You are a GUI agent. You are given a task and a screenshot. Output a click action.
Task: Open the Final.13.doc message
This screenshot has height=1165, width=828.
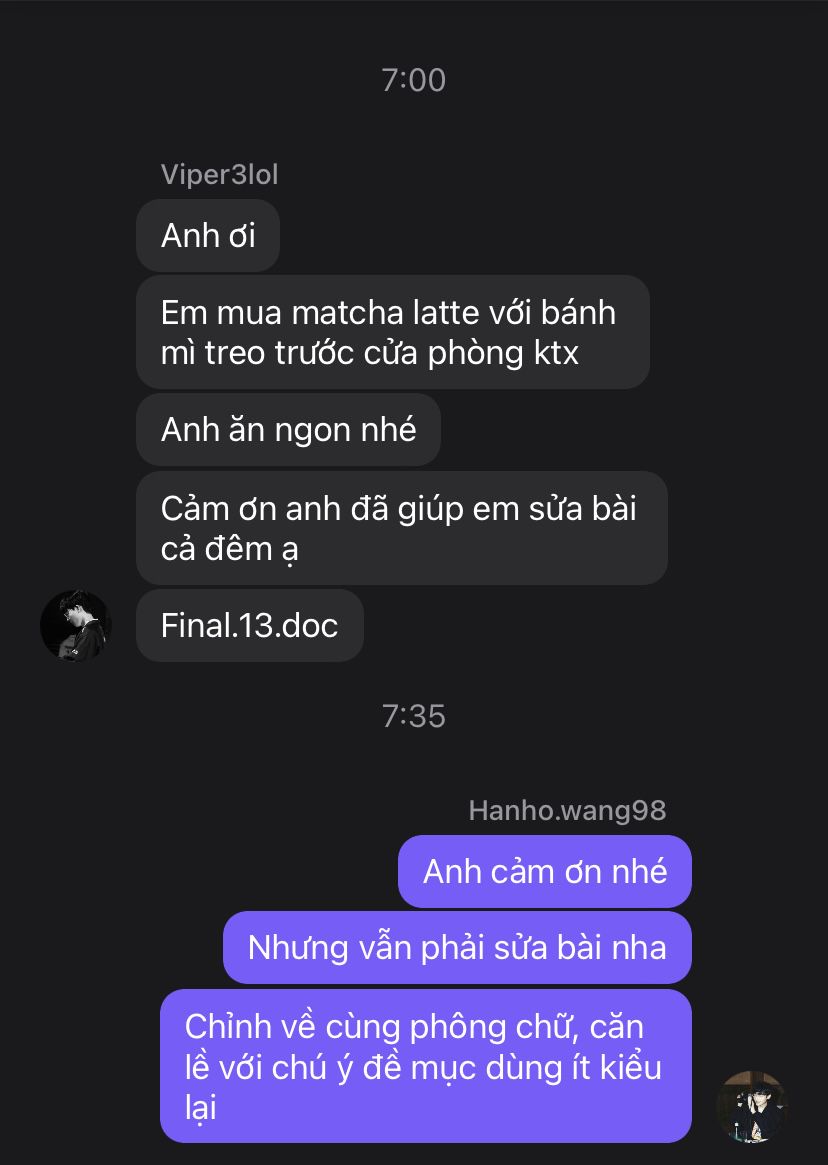[249, 626]
